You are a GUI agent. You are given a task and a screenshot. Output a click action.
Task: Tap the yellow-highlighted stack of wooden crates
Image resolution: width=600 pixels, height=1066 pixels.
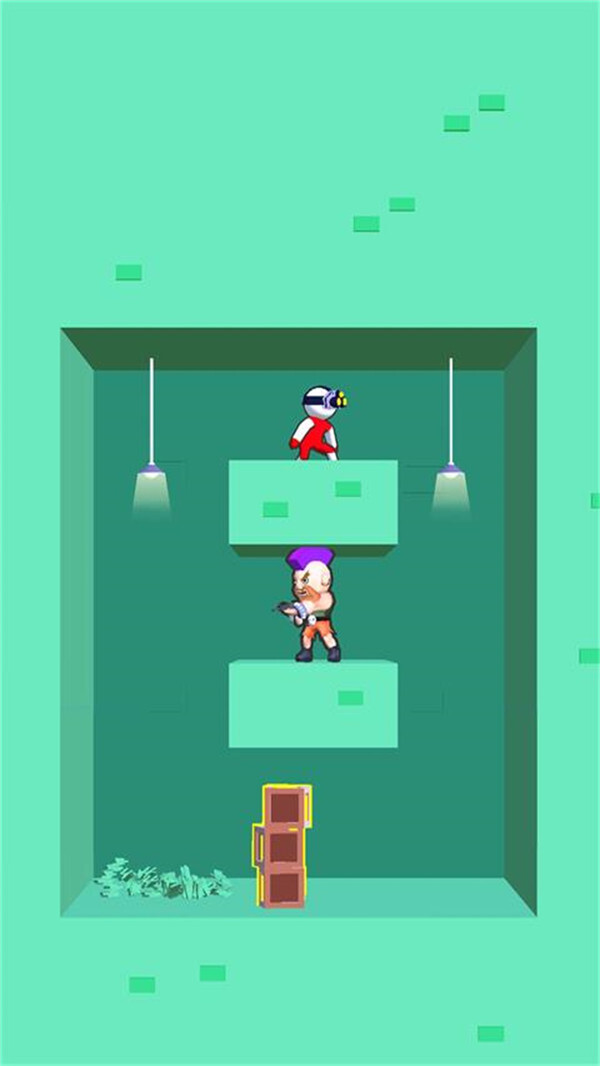click(284, 846)
